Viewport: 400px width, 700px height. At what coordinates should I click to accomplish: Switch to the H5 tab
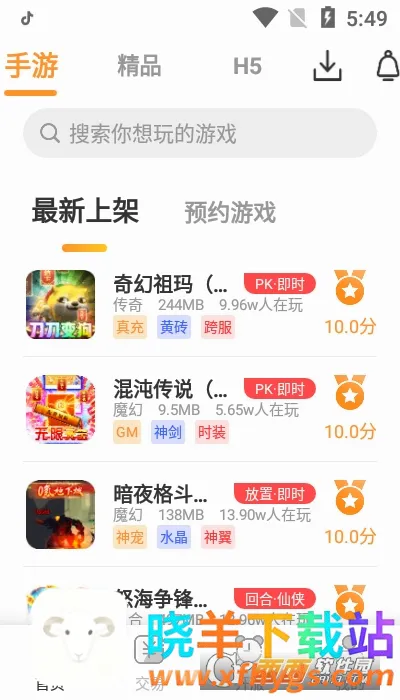[247, 66]
